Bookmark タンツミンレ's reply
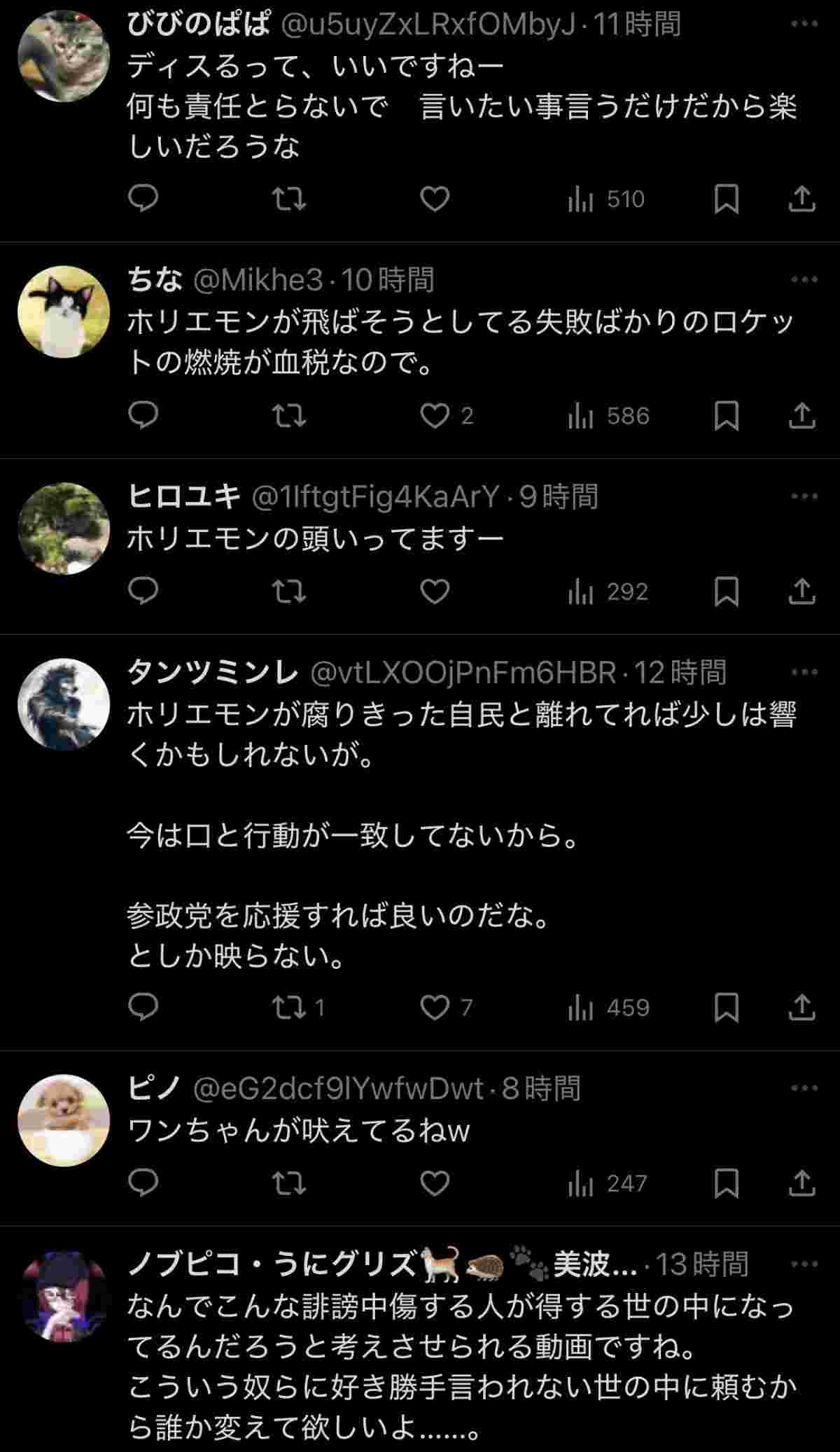This screenshot has height=1452, width=840. 726,1007
